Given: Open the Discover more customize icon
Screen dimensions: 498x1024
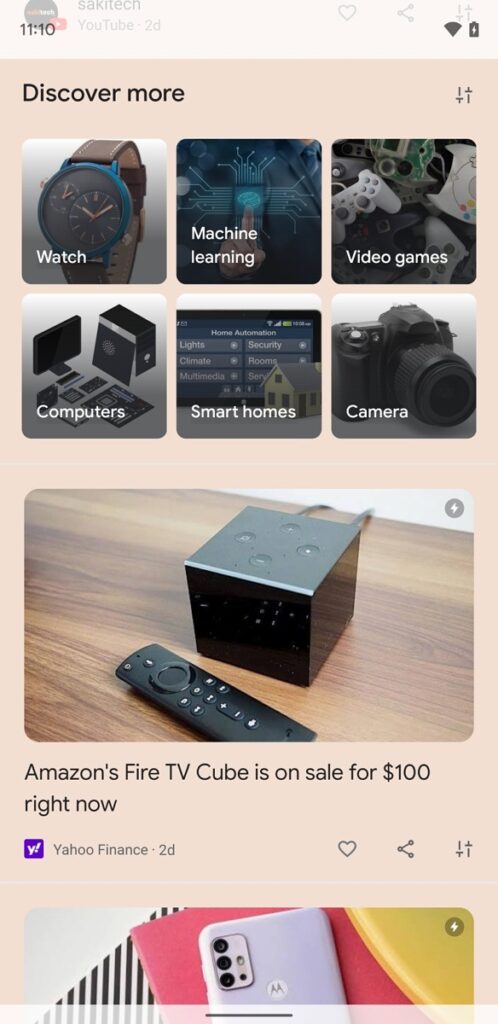Looking at the screenshot, I should 463,95.
